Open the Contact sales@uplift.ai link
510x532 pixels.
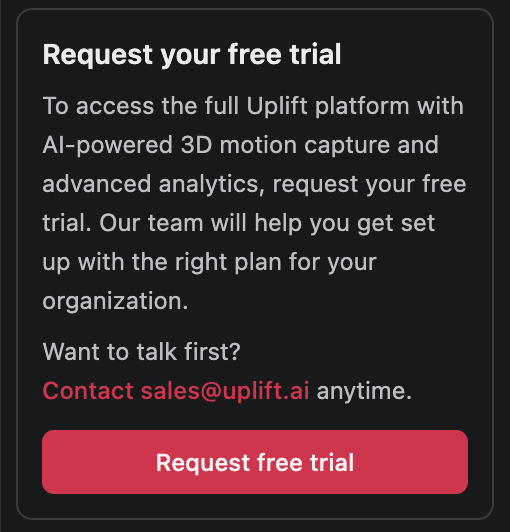pyautogui.click(x=176, y=391)
